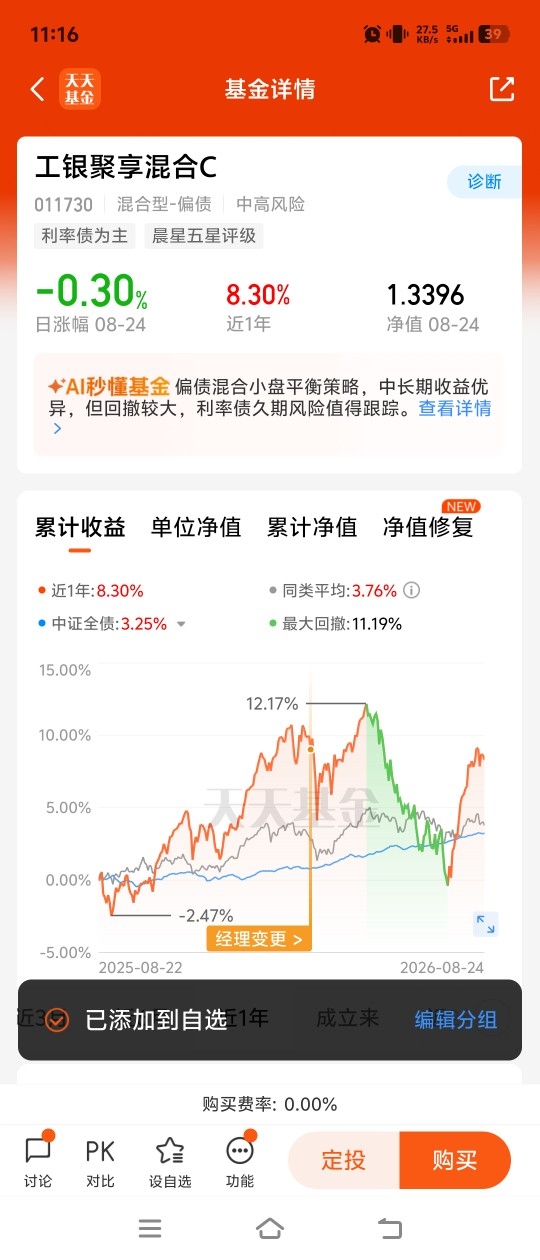The width and height of the screenshot is (540, 1260).
Task: Show info for 同类平均
Action: (x=411, y=590)
